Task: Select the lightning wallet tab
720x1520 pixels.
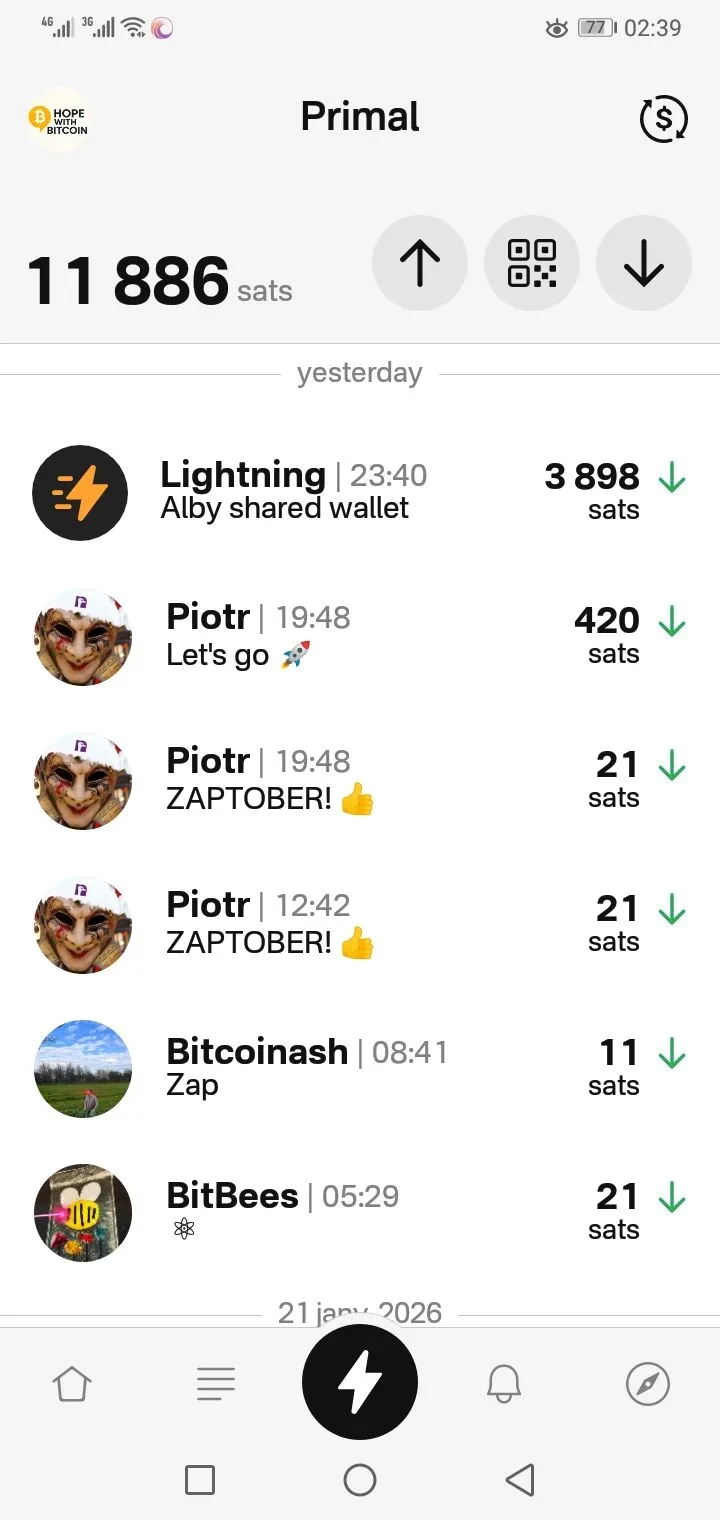Action: coord(360,1383)
